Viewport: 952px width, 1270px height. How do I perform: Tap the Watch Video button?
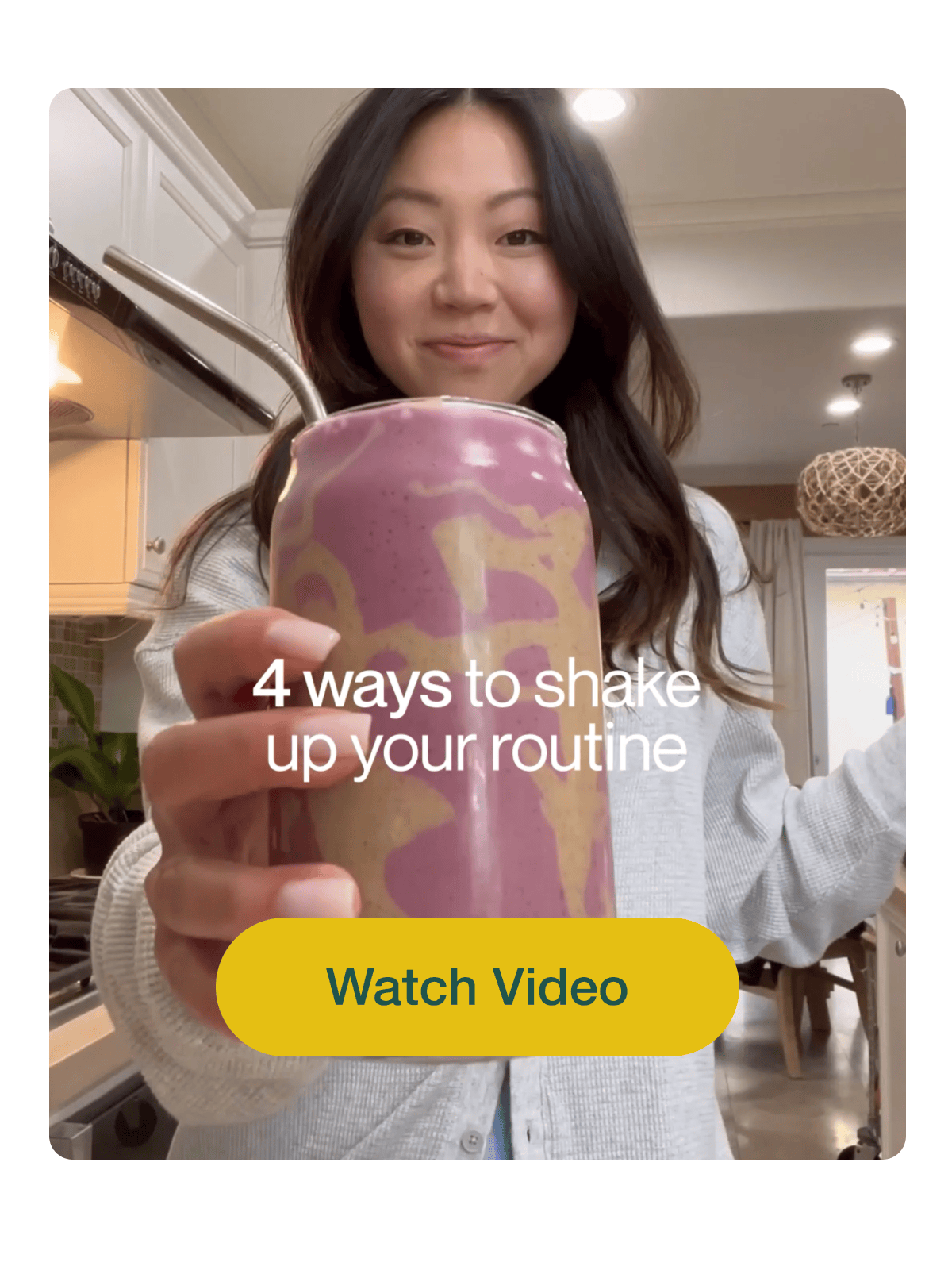[x=477, y=987]
